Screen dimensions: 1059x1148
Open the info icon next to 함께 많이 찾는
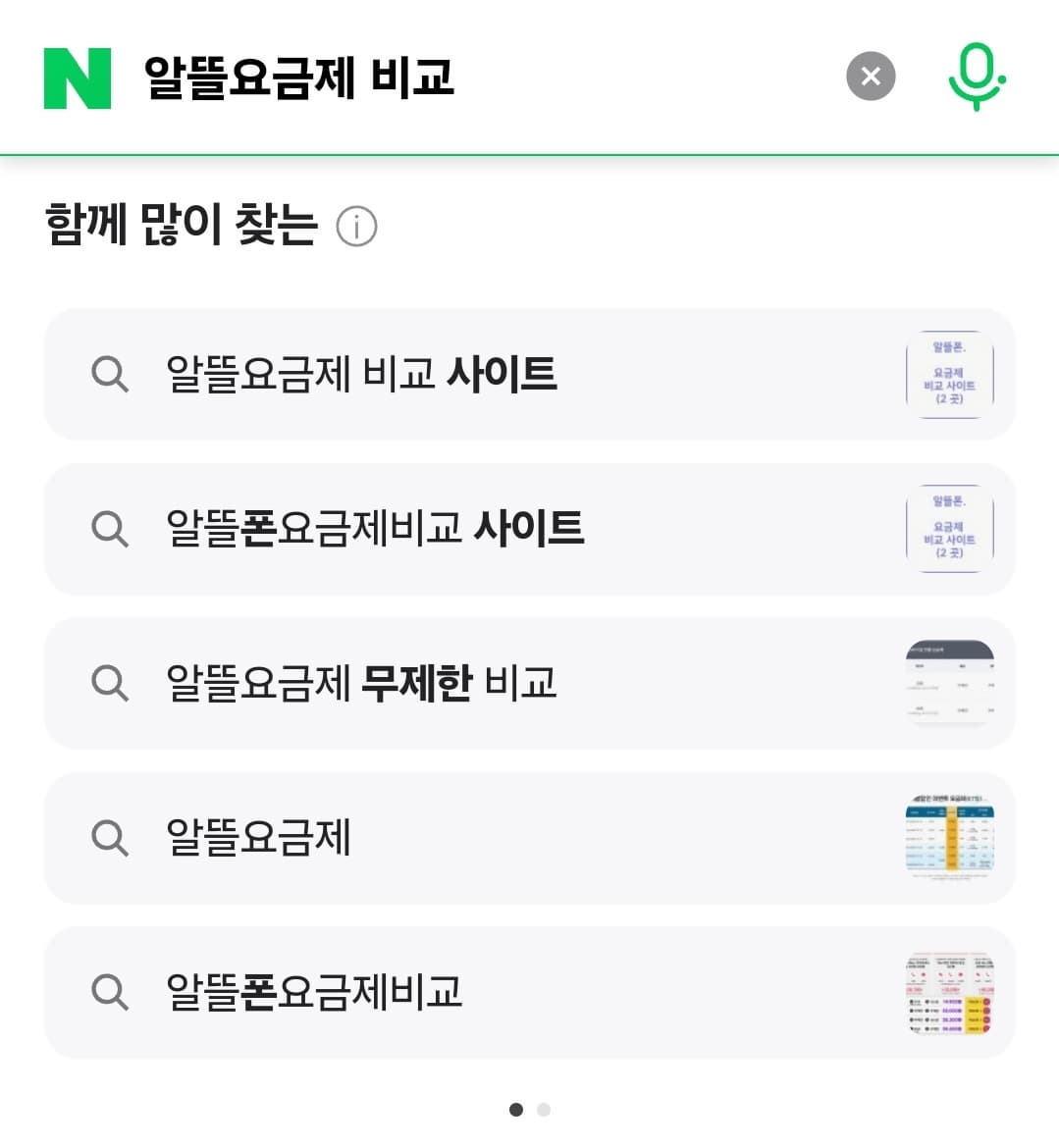click(x=358, y=226)
